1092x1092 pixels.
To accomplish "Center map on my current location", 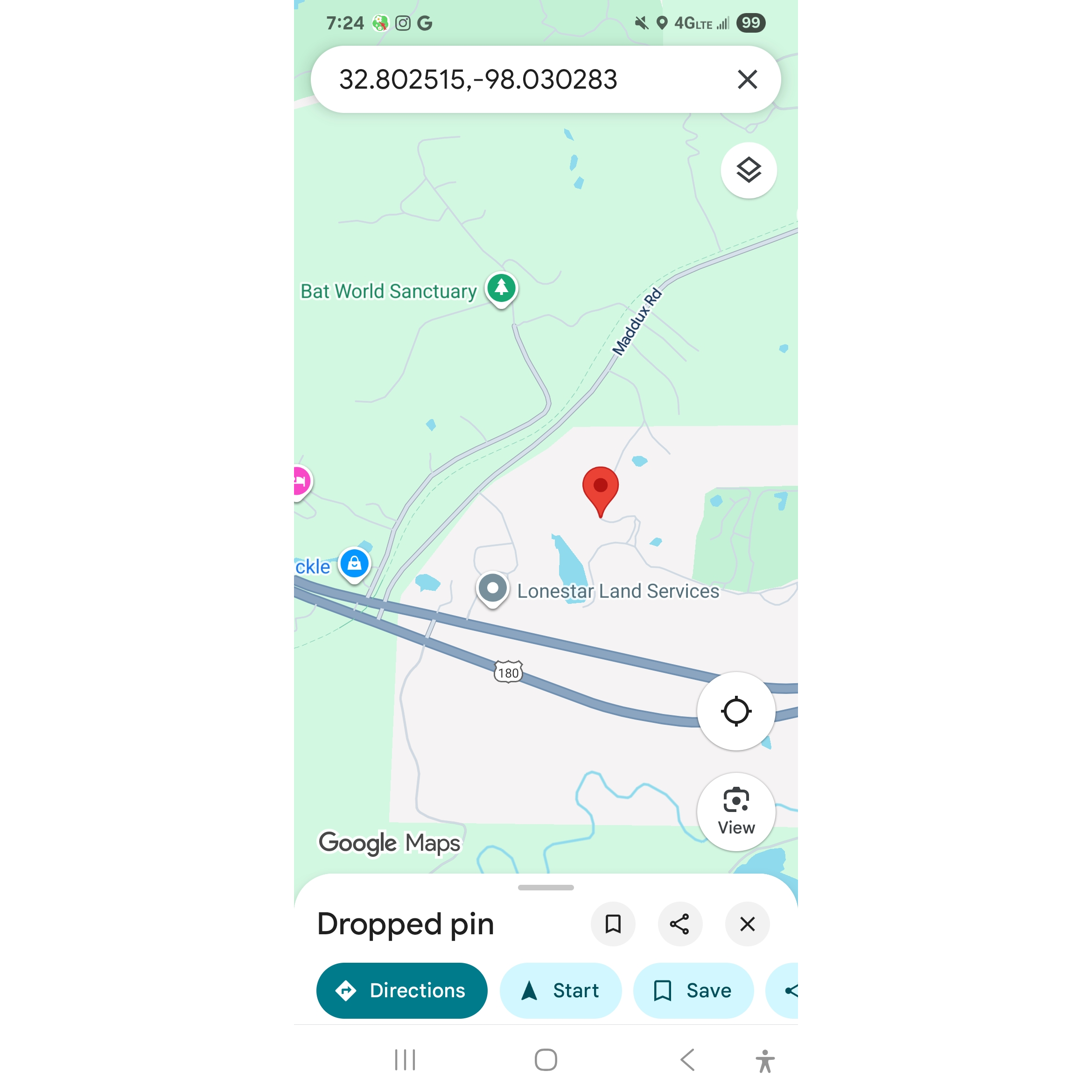I will [x=736, y=711].
